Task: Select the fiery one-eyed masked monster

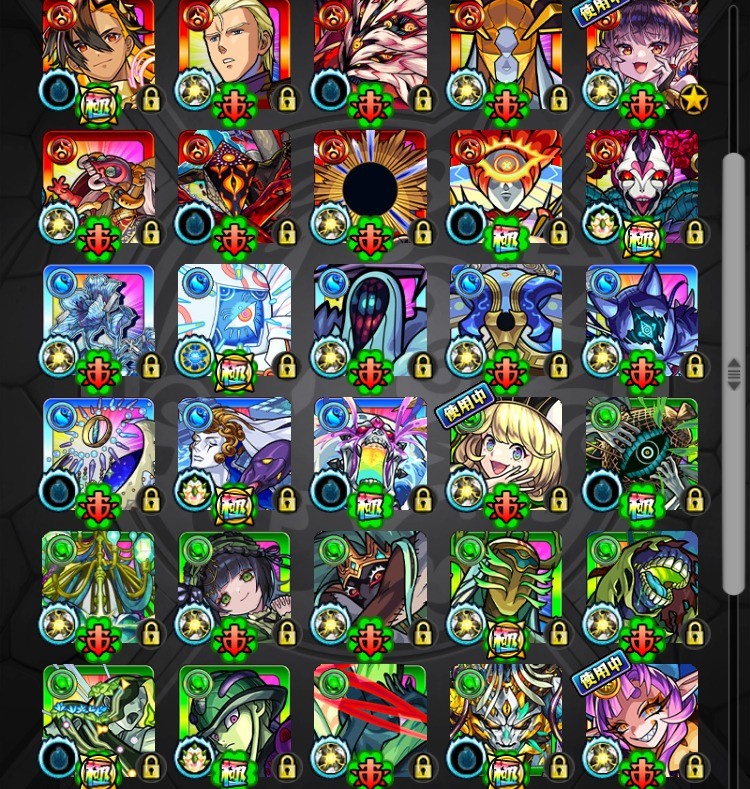Action: (x=506, y=187)
